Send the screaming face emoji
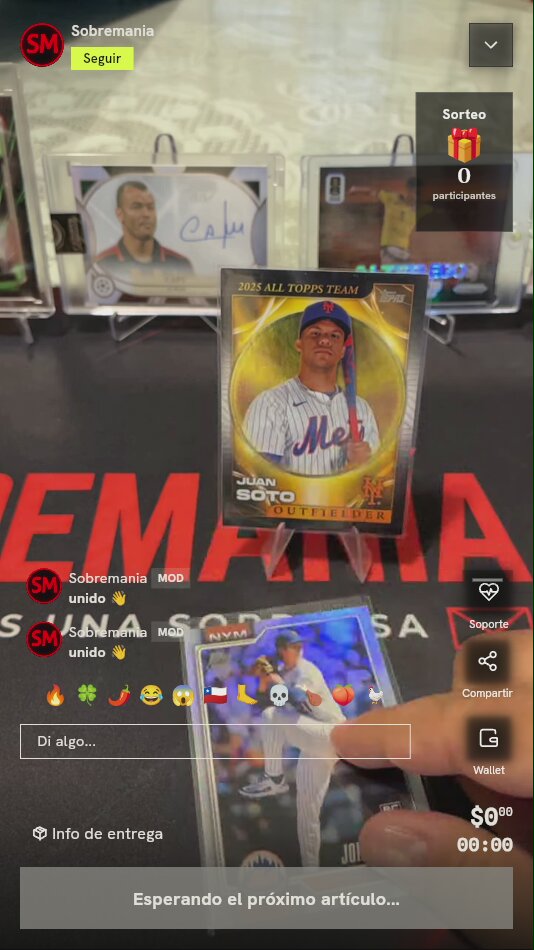The image size is (534, 950). tap(183, 695)
